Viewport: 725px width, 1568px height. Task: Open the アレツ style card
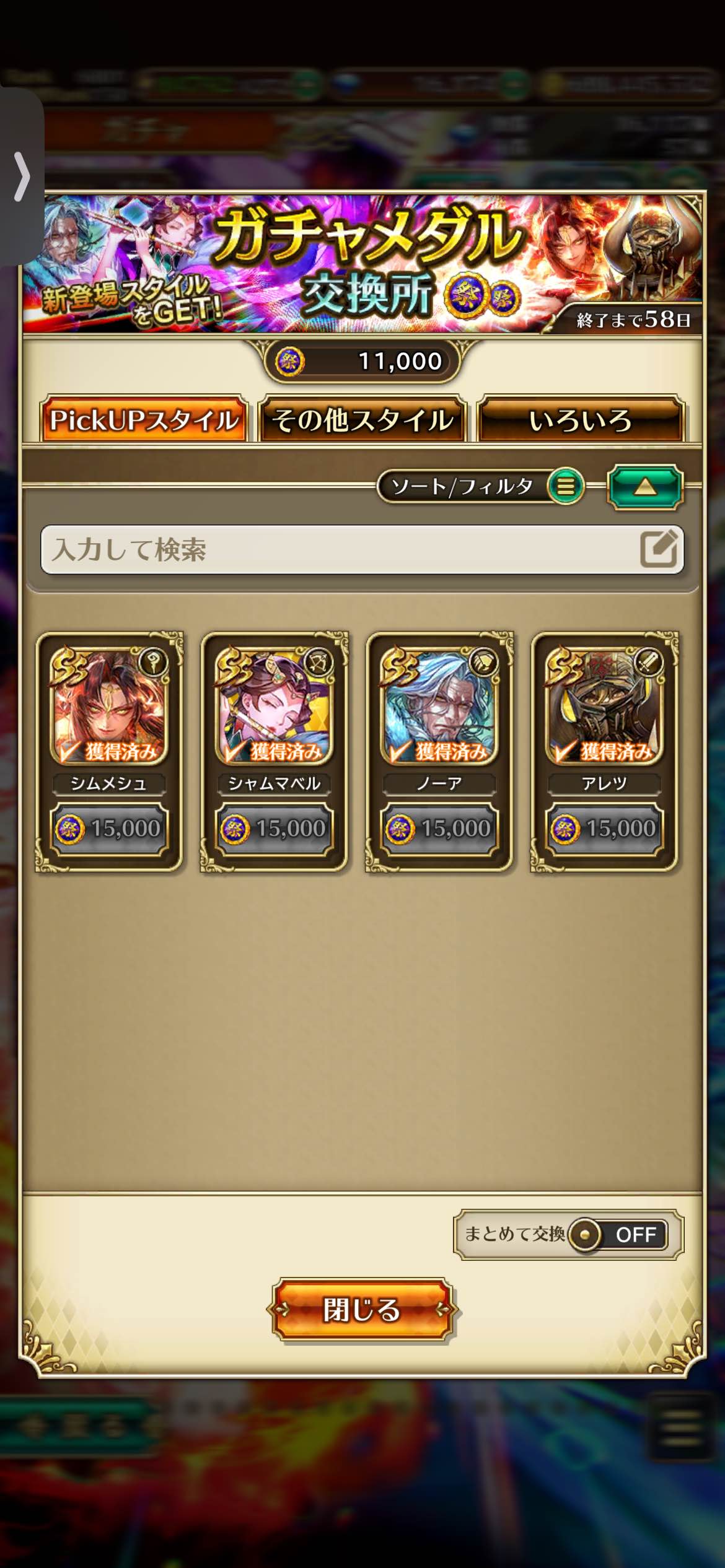(604, 752)
